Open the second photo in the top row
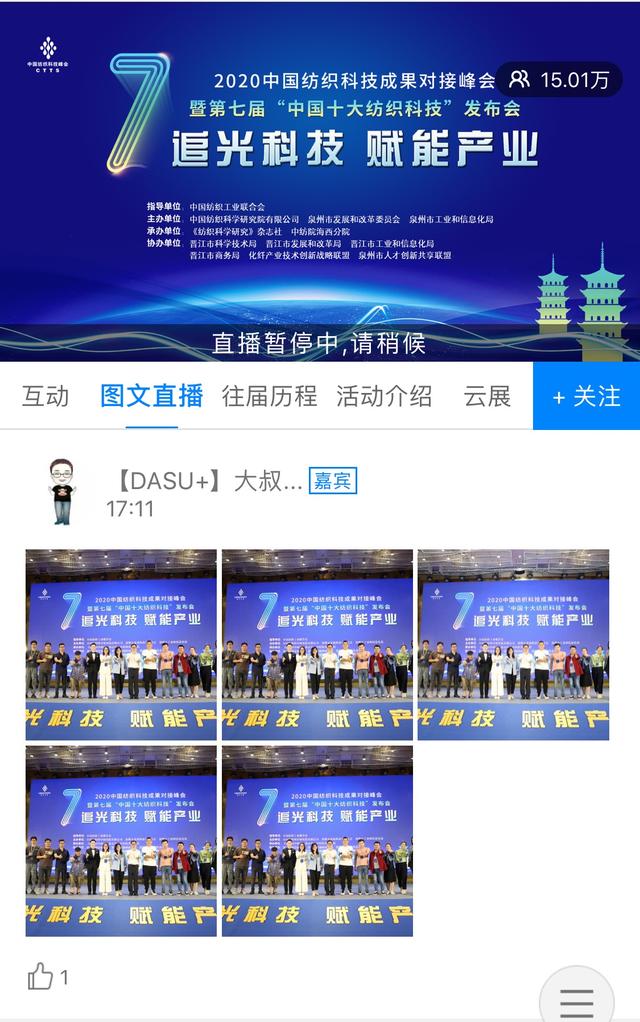The image size is (640, 1022). coord(317,644)
